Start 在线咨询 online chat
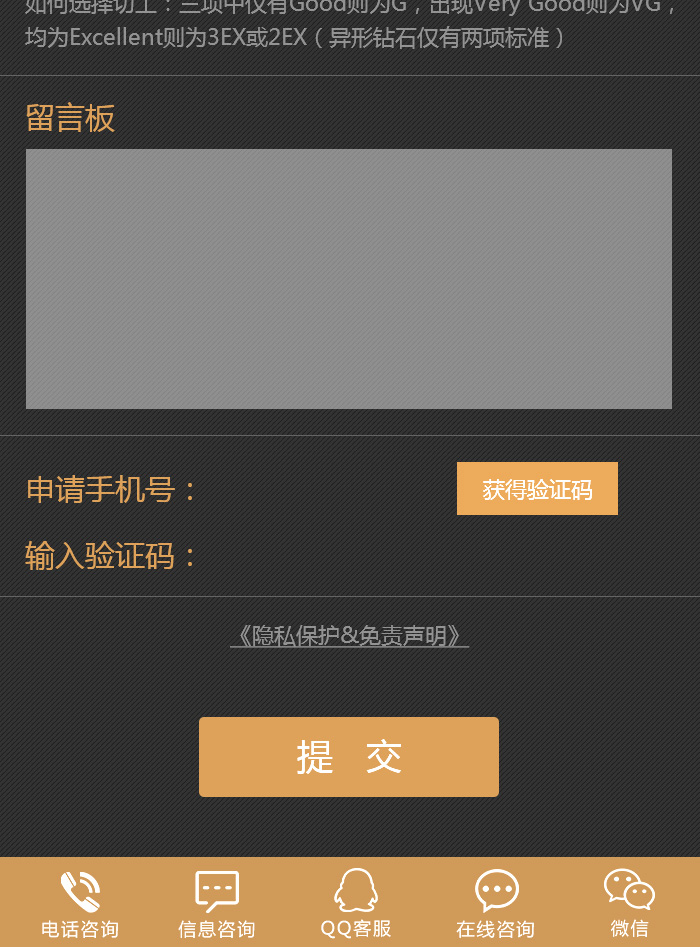 (x=496, y=903)
